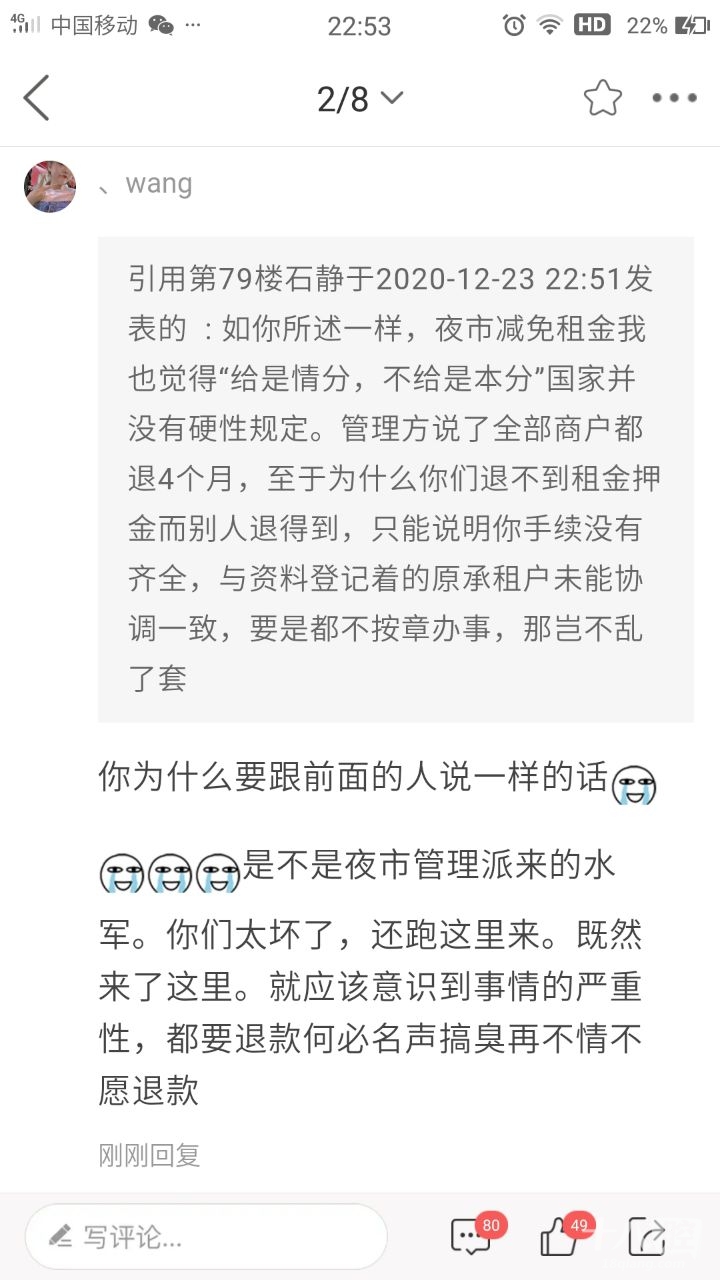View the 80 comments via the speech bubble

point(471,1238)
